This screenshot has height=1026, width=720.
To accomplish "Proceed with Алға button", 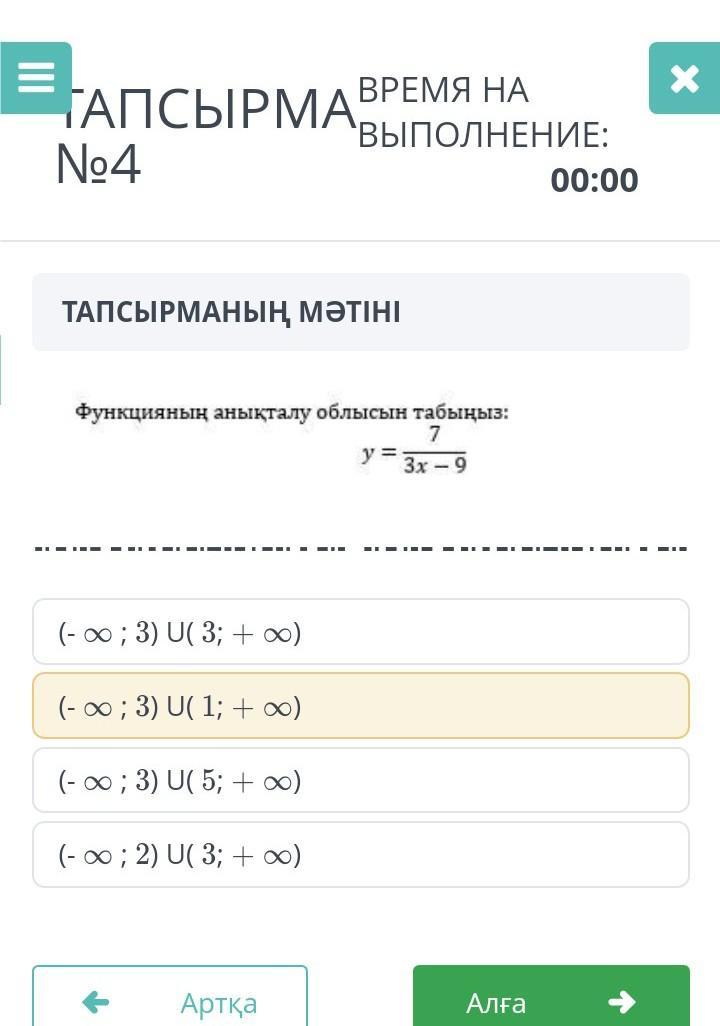I will tap(551, 998).
